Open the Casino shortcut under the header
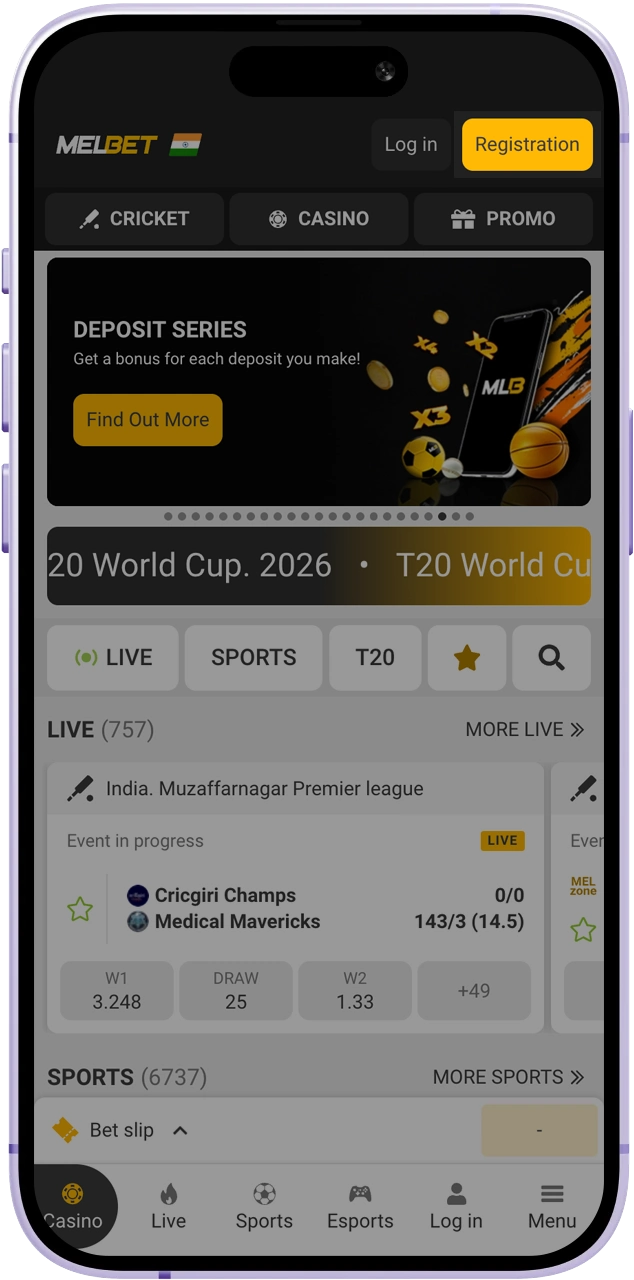Screen dimensions: 634x1280 [x=319, y=219]
